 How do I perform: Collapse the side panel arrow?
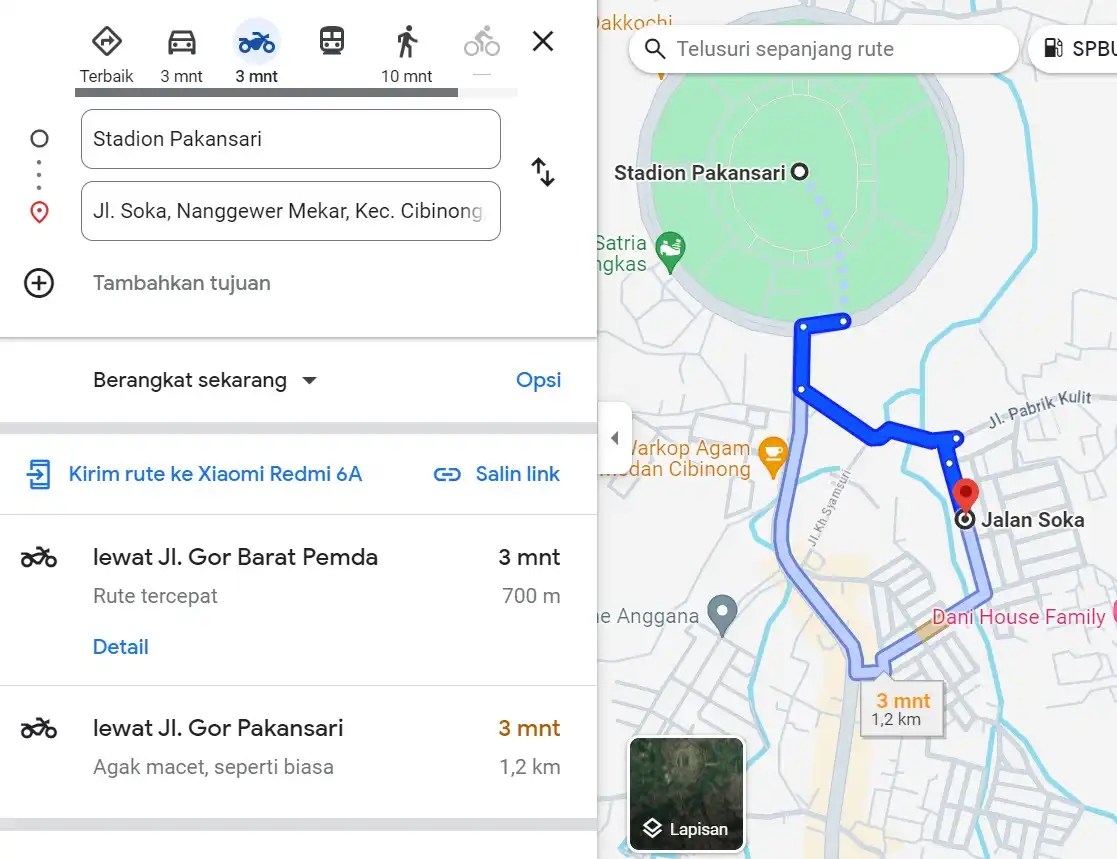614,438
